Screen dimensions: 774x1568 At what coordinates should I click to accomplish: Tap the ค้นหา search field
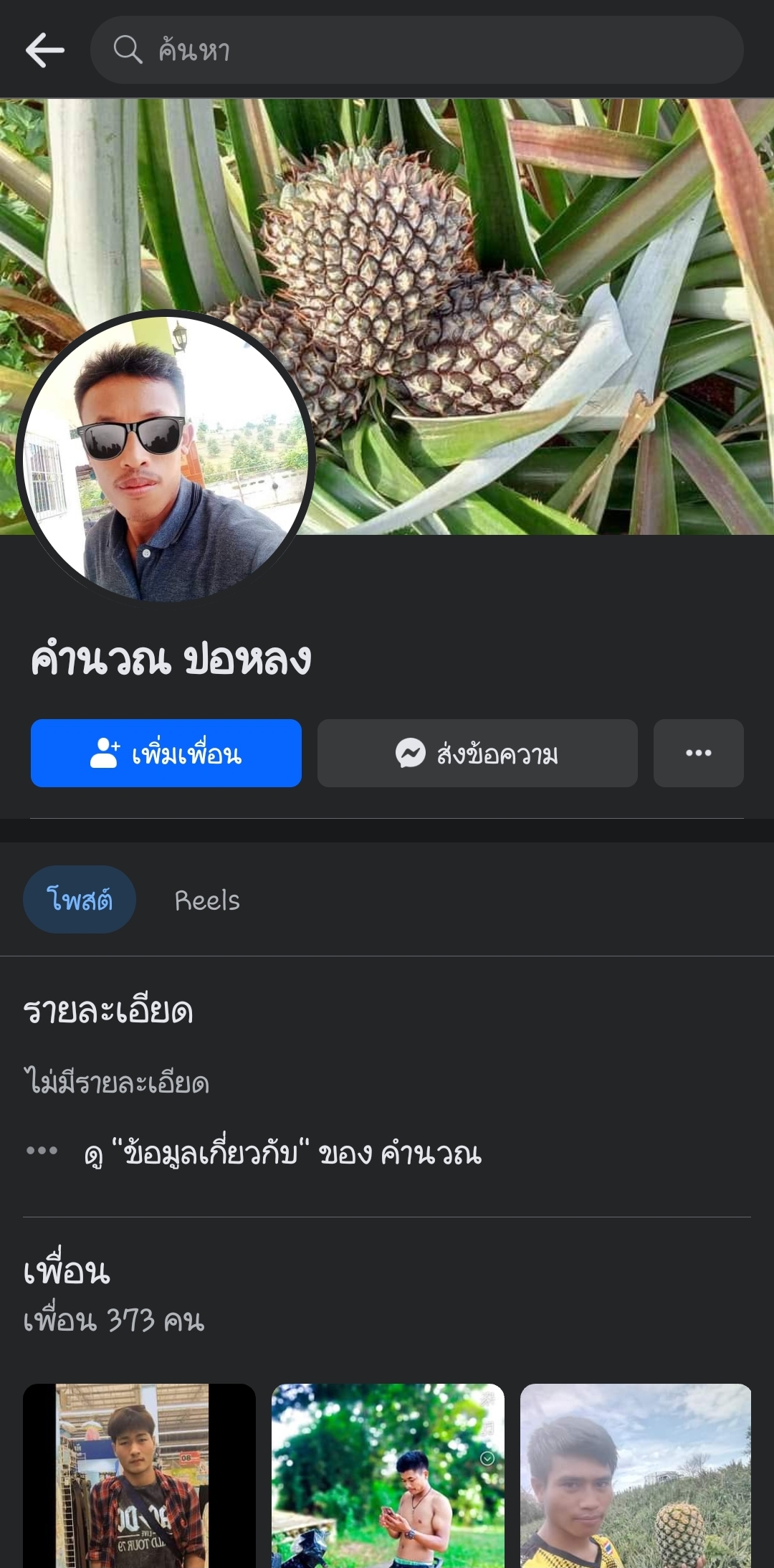tap(416, 50)
